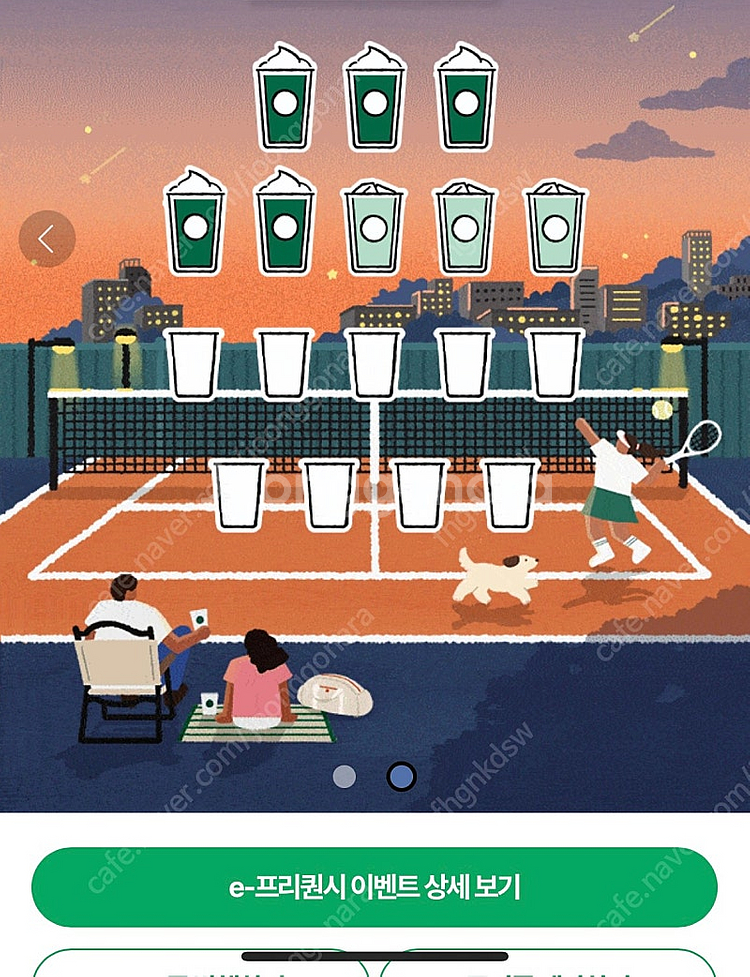Select the second page indicator dot
The height and width of the screenshot is (977, 750).
(401, 777)
